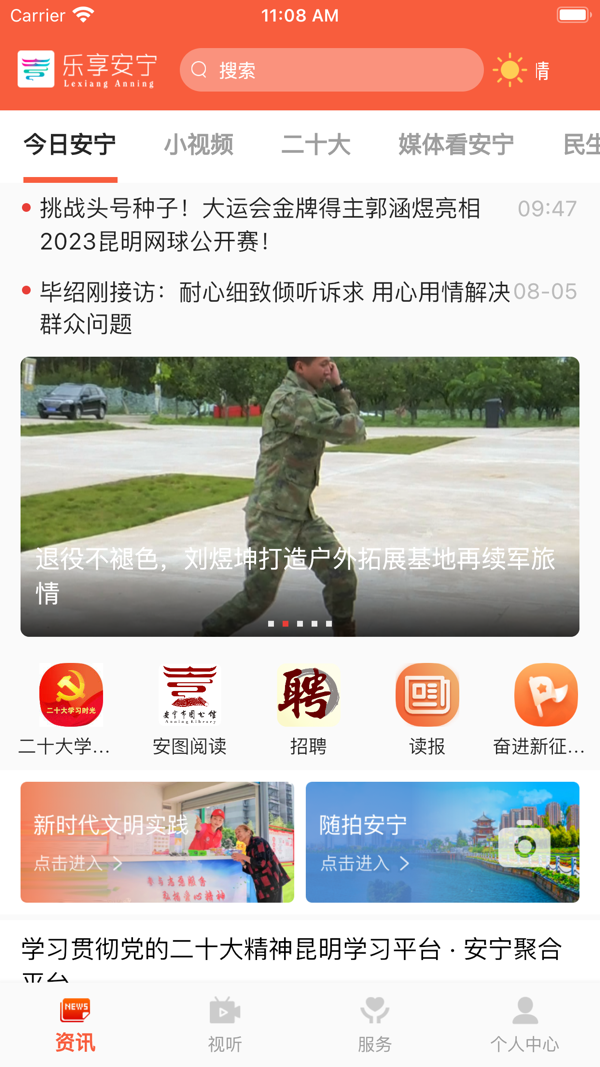This screenshot has height=1067, width=600.
Task: Open the 奋进新征程 shortcut
Action: pos(545,708)
